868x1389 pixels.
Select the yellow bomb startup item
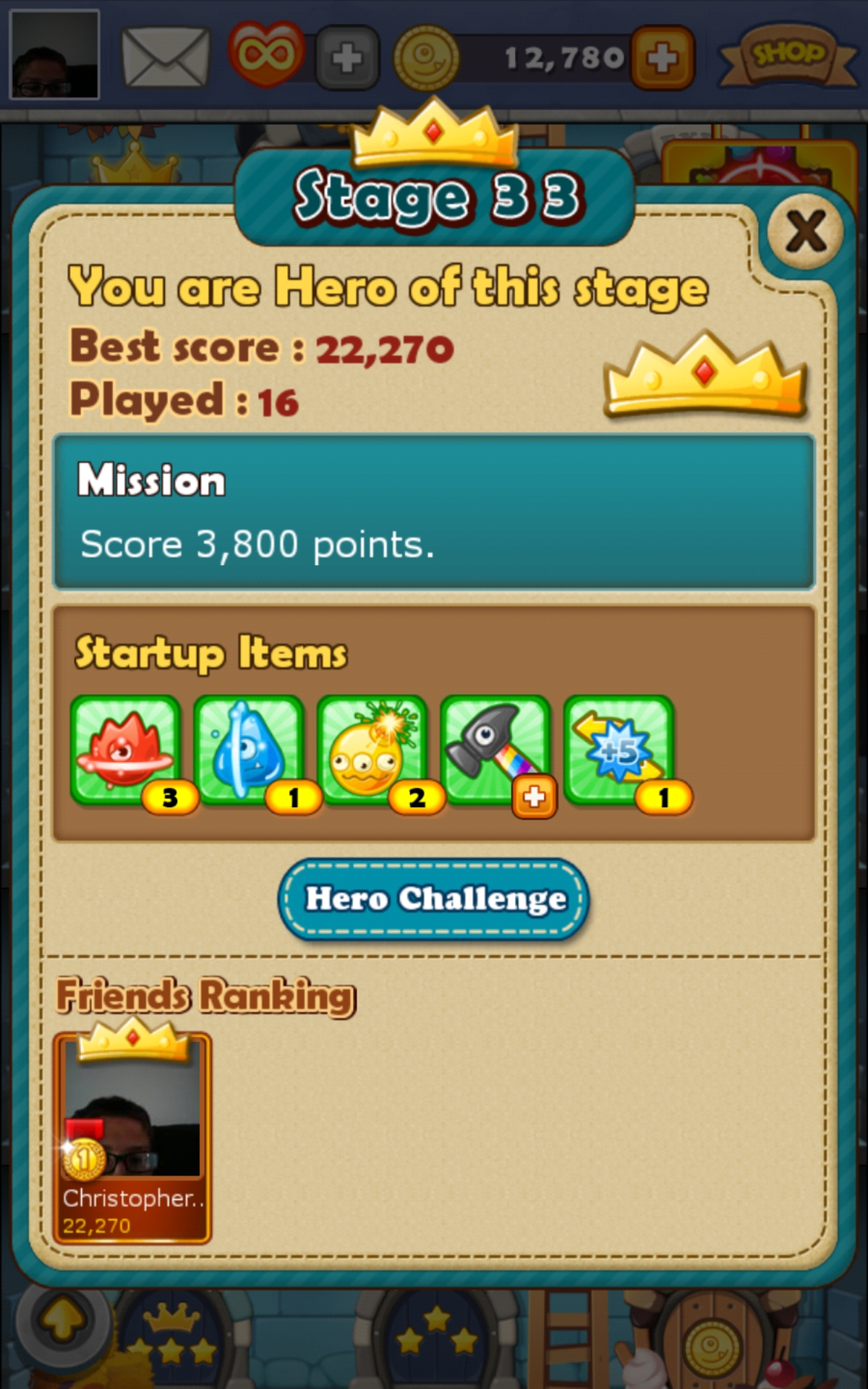372,749
